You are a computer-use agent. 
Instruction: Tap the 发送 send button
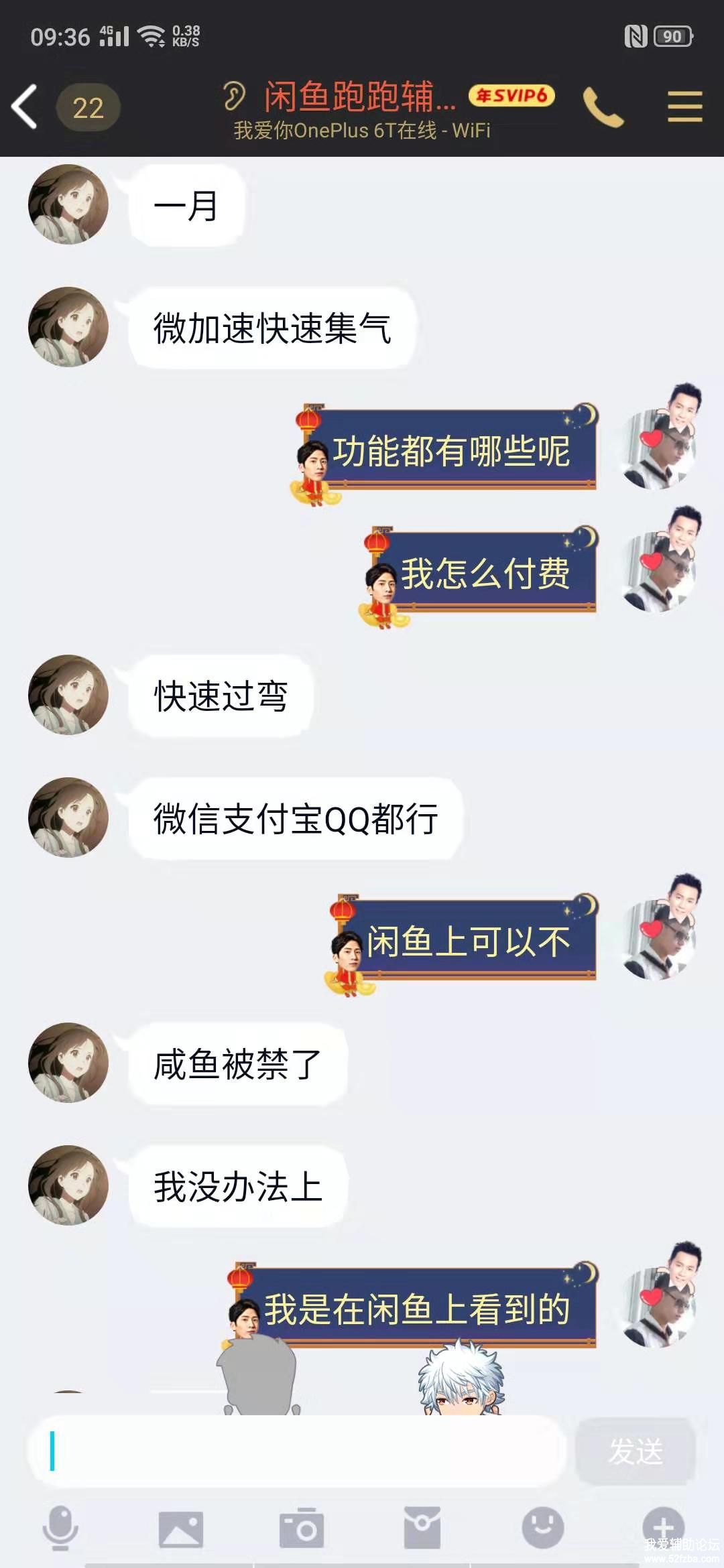(x=635, y=1452)
